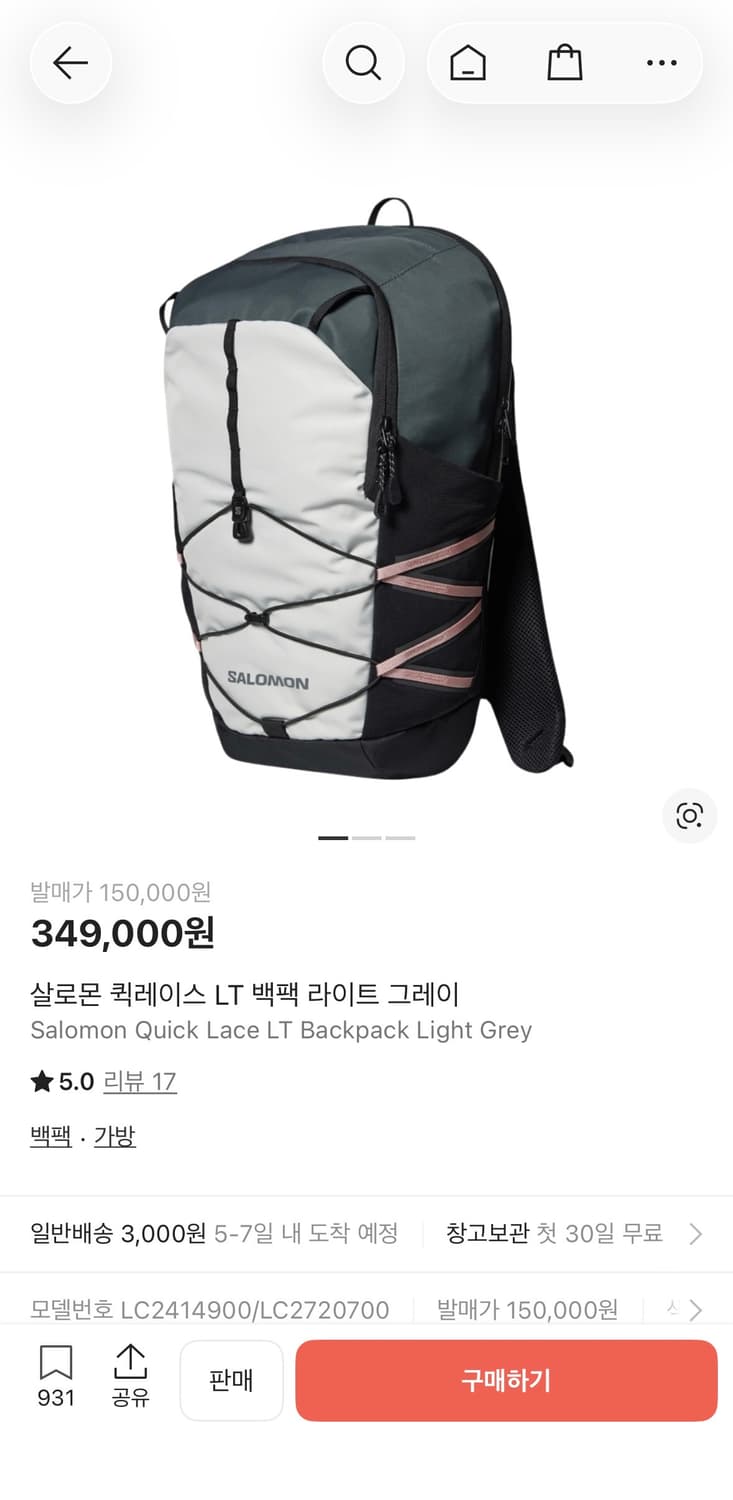Viewport: 733px width, 1500px height.
Task: Go back using the back arrow
Action: pyautogui.click(x=70, y=62)
